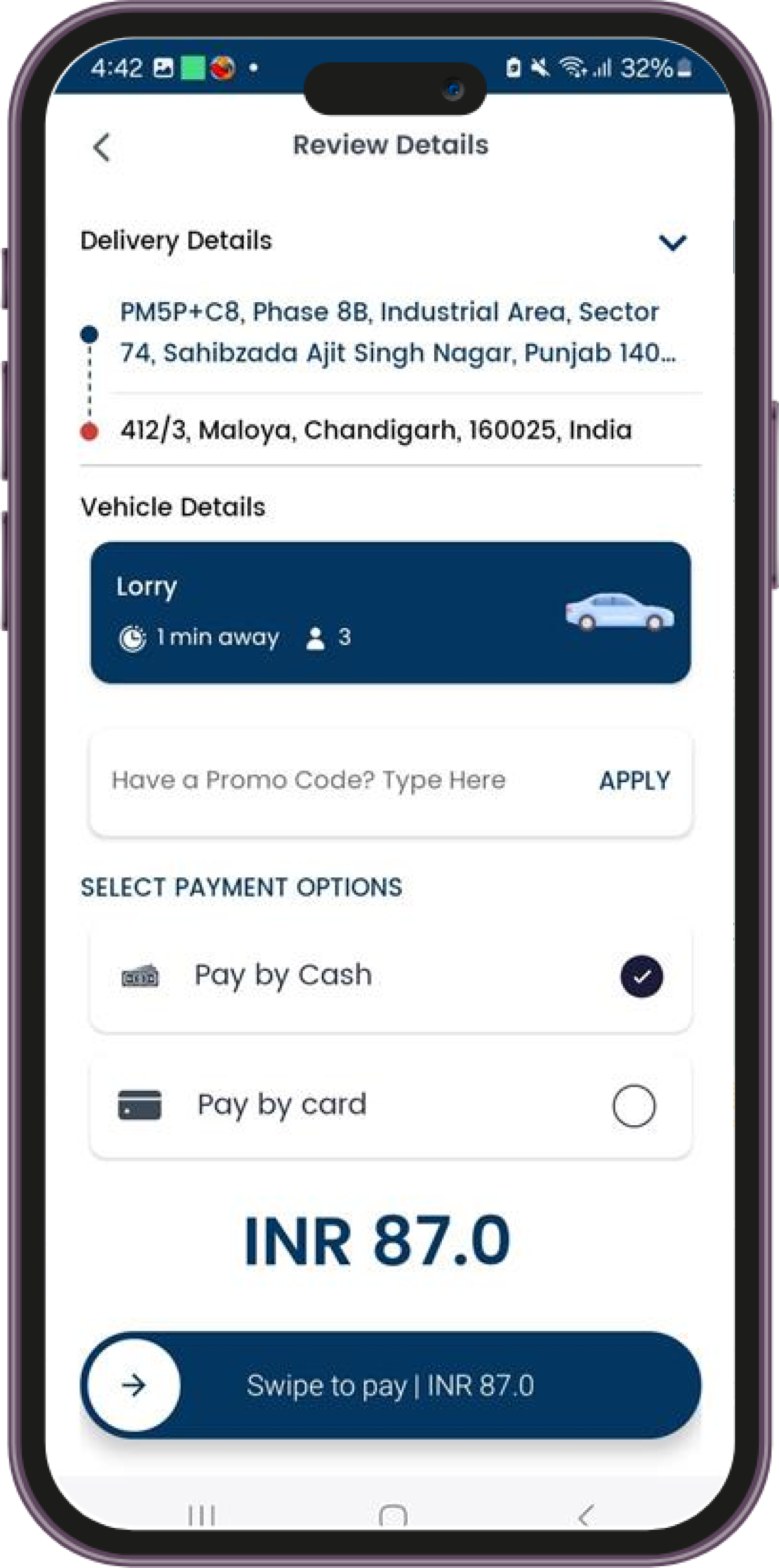Open recent apps from navigation bar
Screen dimensions: 779x1568
(202, 1515)
